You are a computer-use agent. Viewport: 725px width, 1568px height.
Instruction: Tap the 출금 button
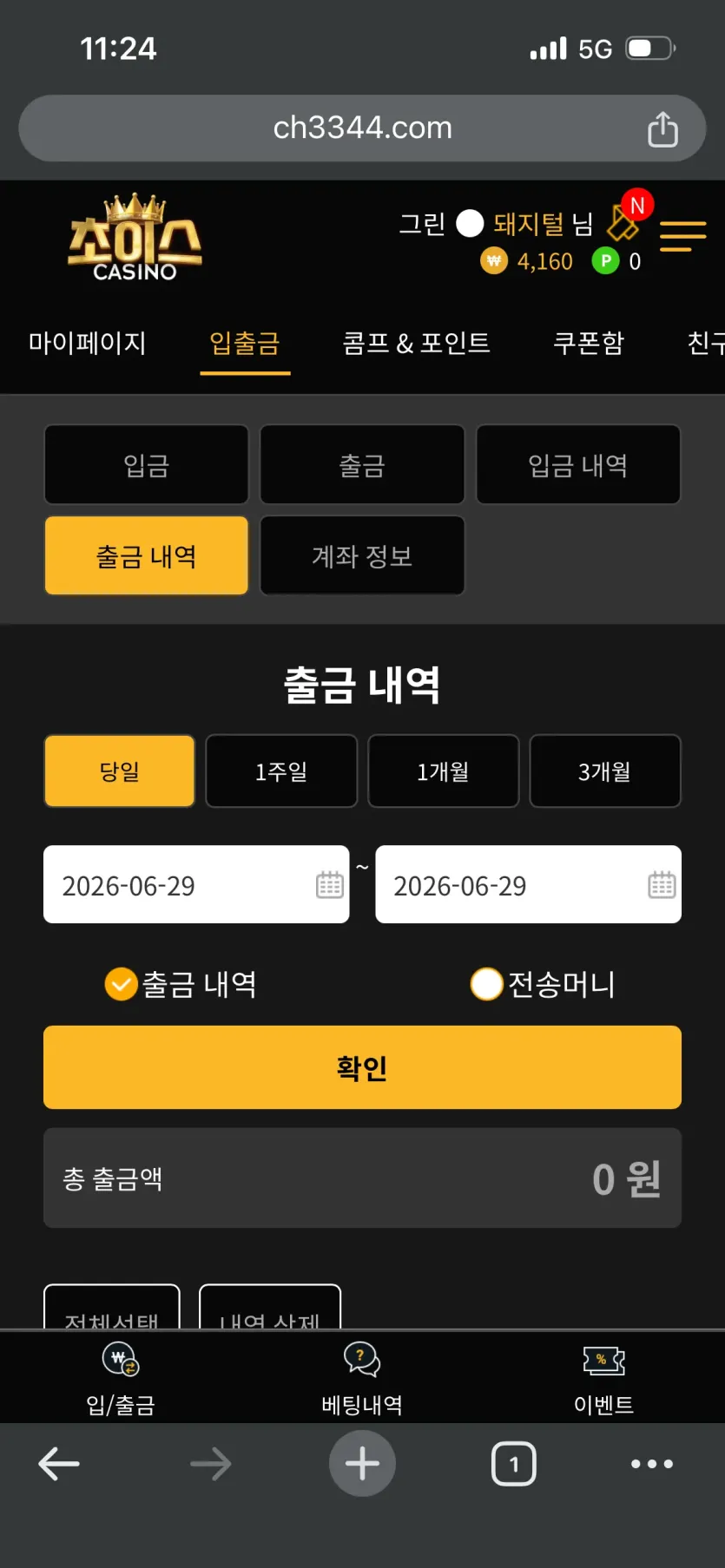tap(362, 464)
